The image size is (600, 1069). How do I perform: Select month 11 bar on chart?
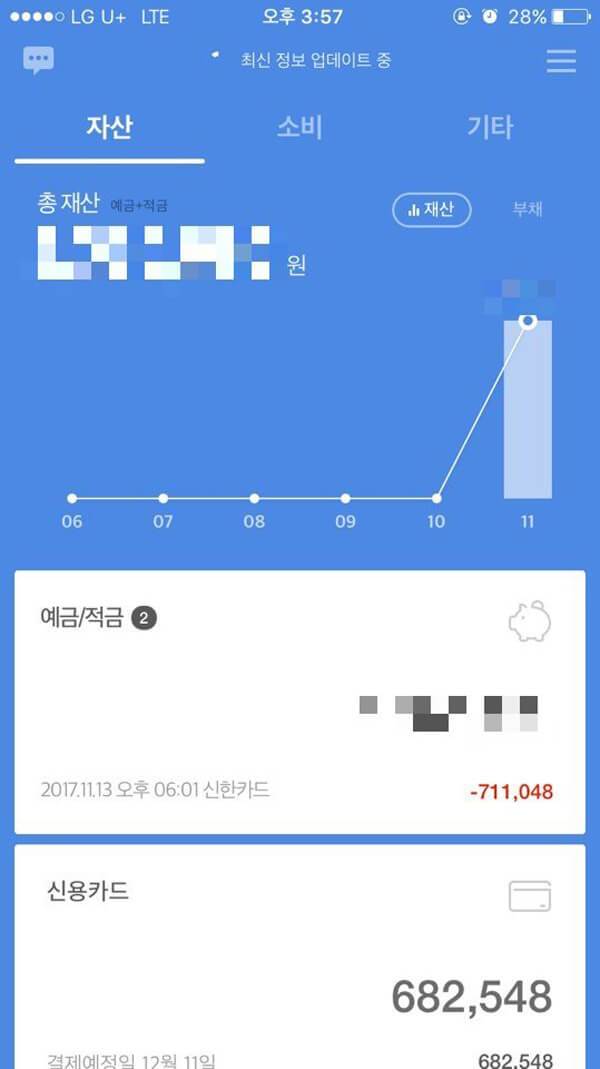click(527, 410)
